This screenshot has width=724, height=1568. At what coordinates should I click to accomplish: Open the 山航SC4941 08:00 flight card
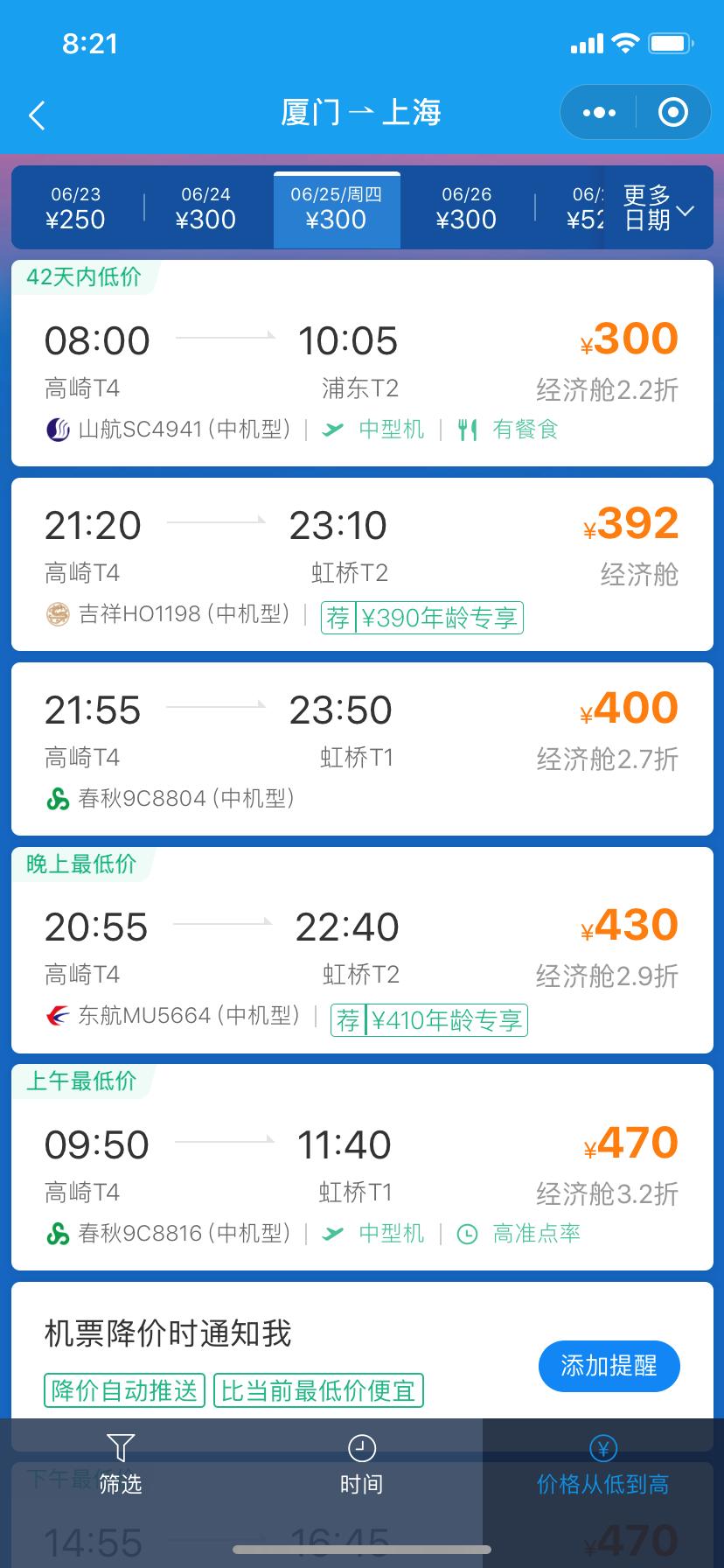362,363
